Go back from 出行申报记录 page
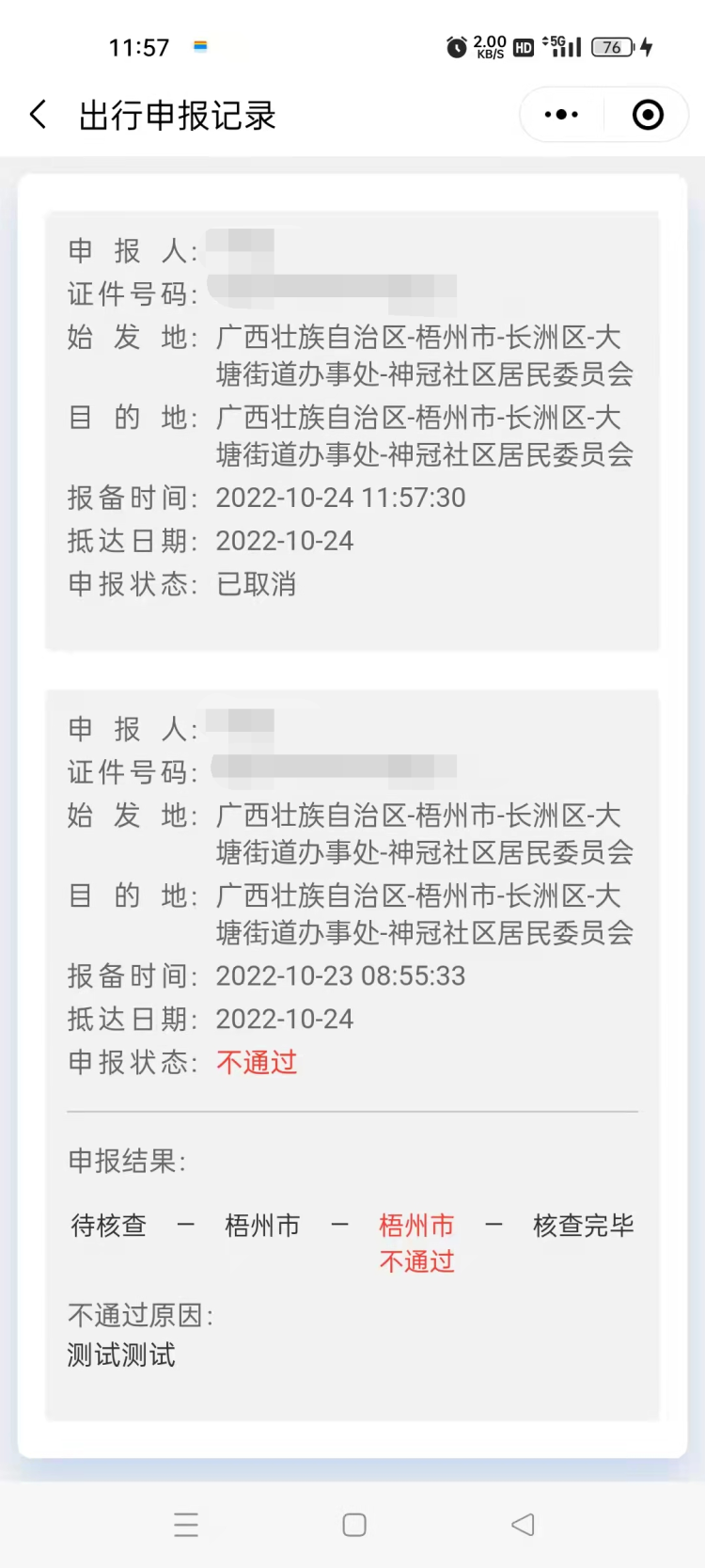Image resolution: width=705 pixels, height=1568 pixels. click(38, 116)
